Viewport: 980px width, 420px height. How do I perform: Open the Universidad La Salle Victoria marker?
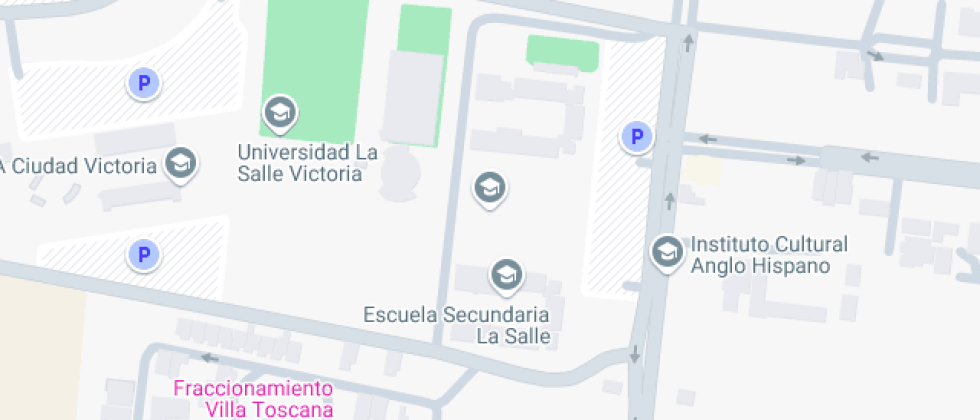coord(279,114)
